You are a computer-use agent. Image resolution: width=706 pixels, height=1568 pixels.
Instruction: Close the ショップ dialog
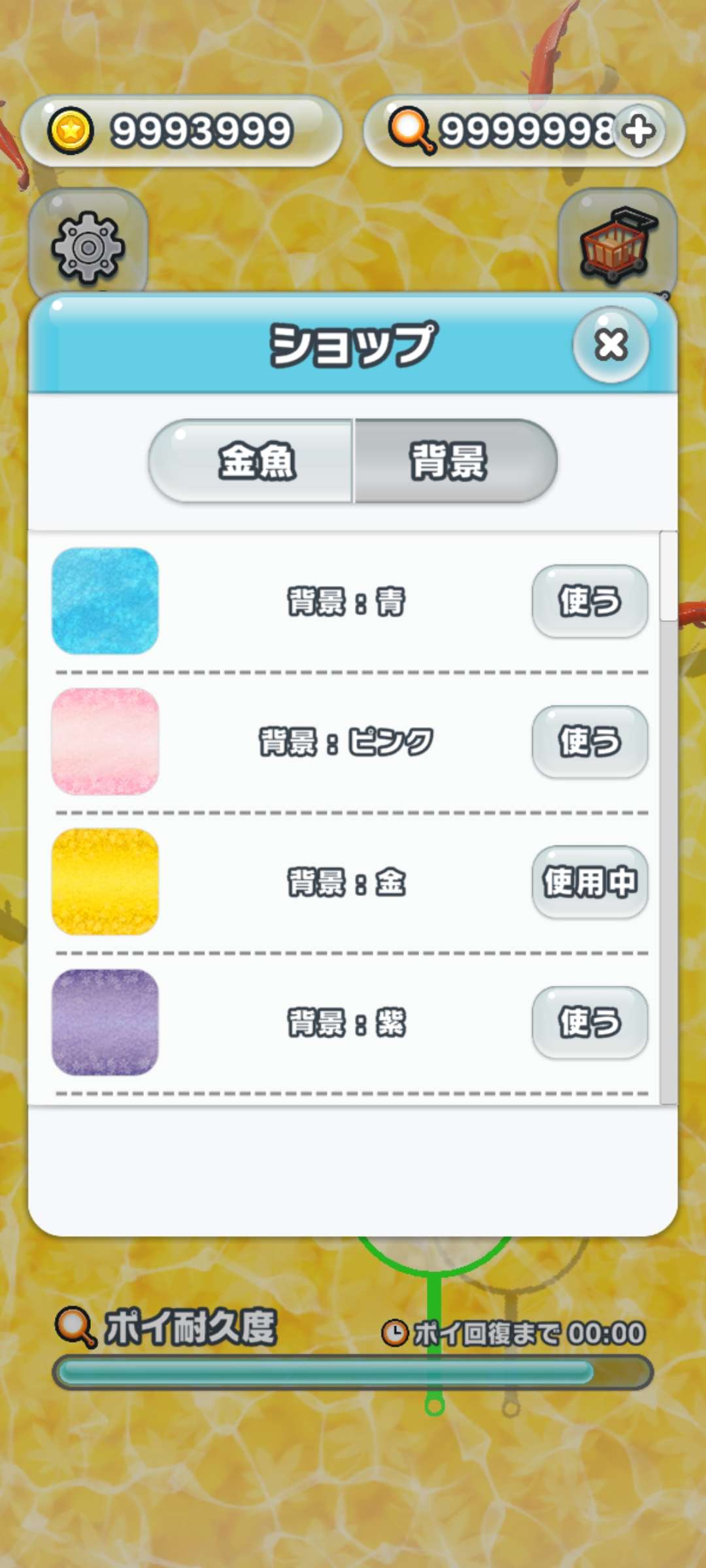coord(611,344)
